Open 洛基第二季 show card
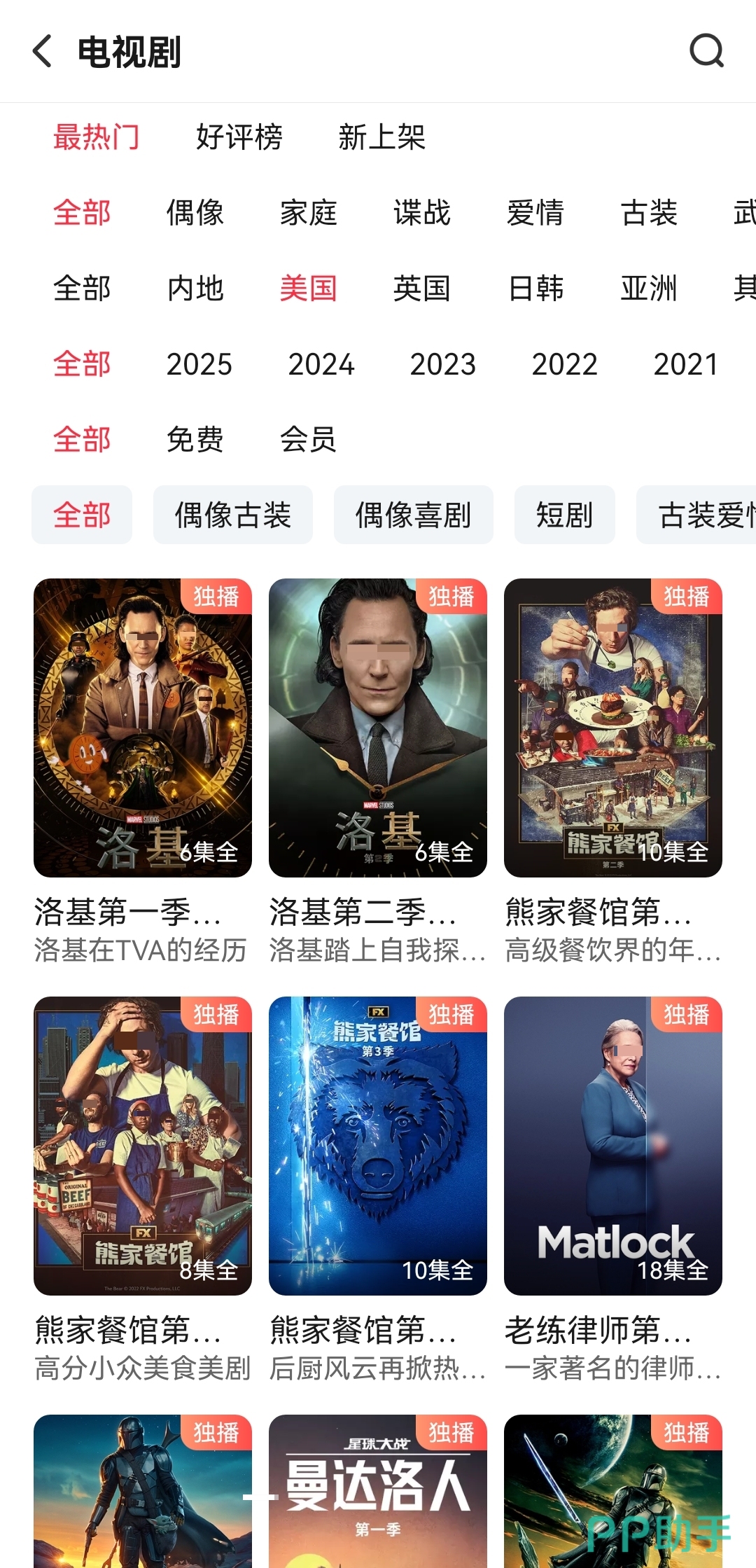The height and width of the screenshot is (1568, 756). (378, 728)
